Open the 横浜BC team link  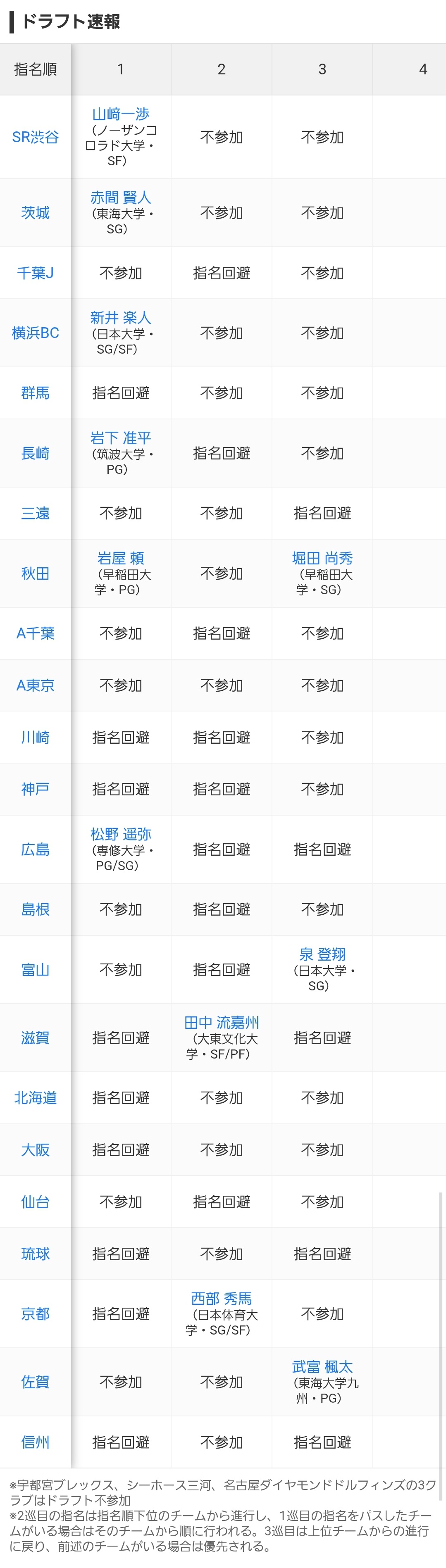point(35,333)
